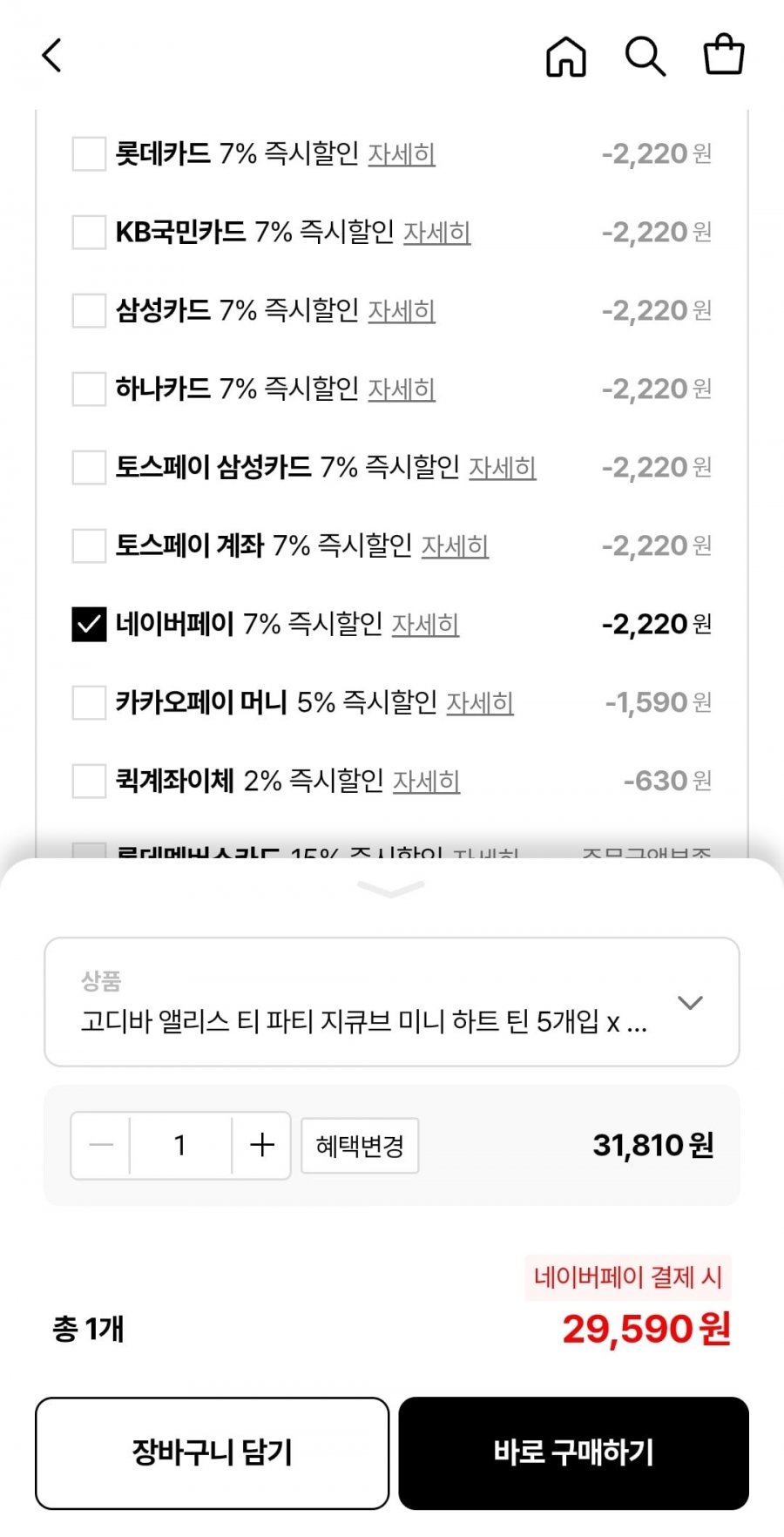The height and width of the screenshot is (1537, 784).
Task: Increase quantity with the plus button
Action: tap(262, 1145)
